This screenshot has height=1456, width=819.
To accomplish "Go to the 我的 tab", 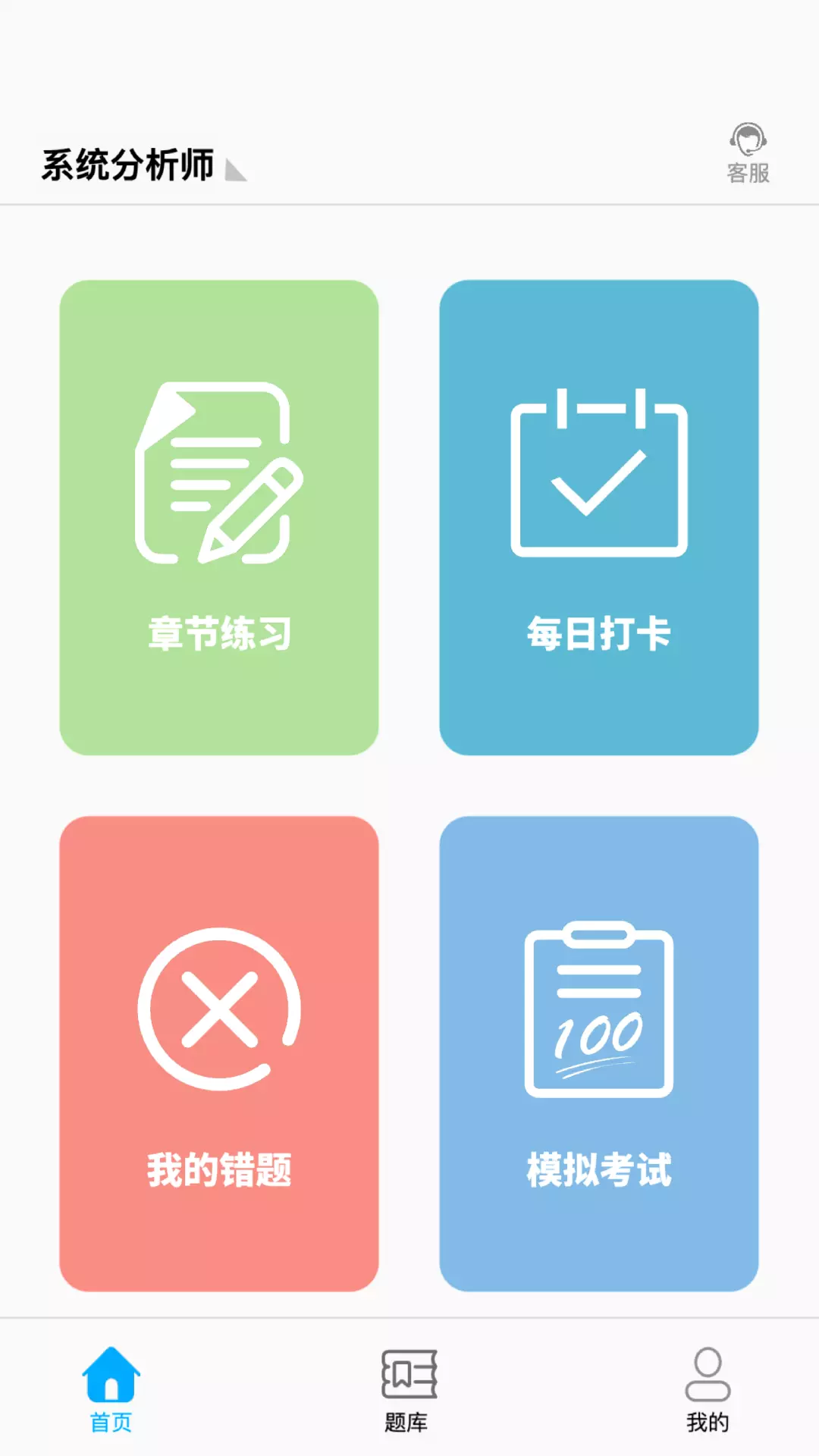I will coord(708,1390).
